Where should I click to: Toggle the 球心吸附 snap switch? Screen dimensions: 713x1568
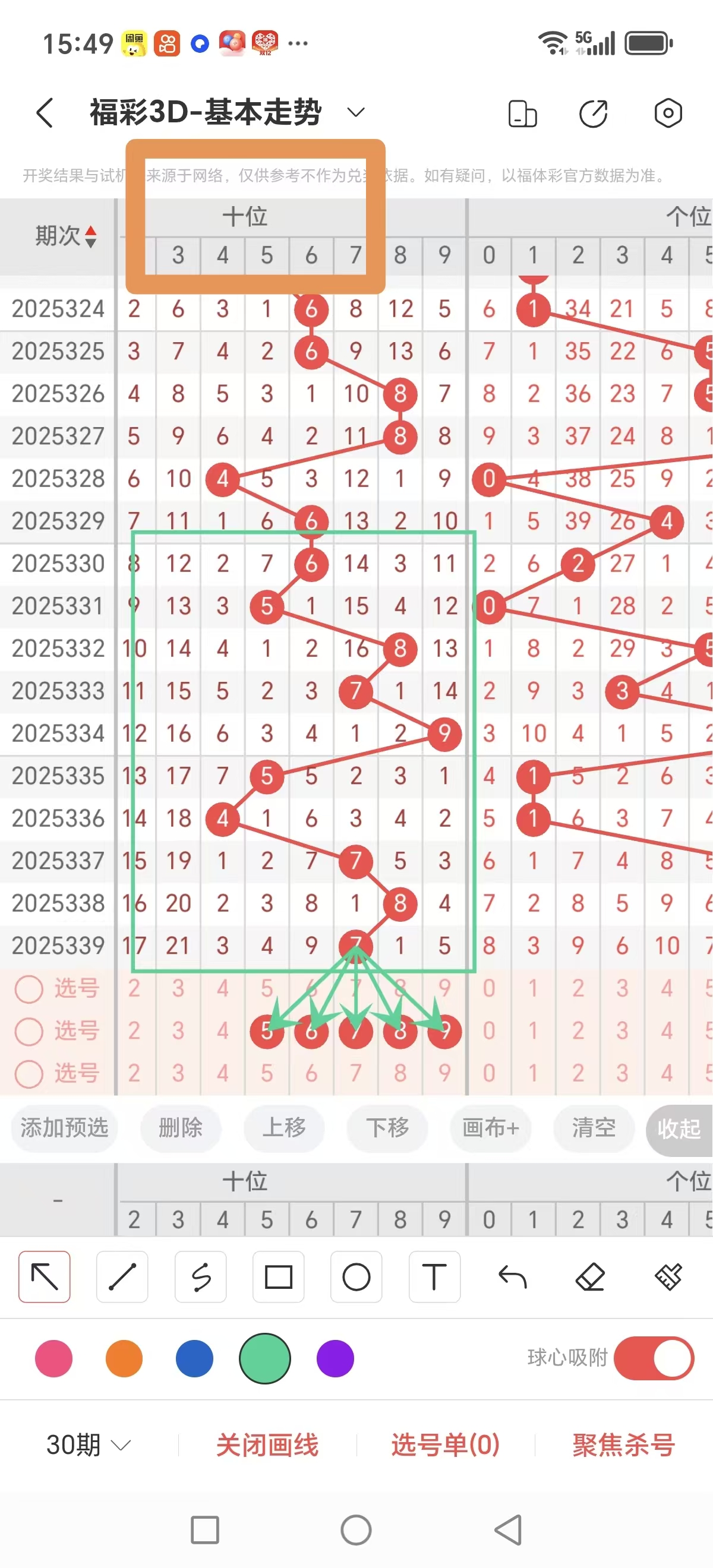tap(654, 1358)
